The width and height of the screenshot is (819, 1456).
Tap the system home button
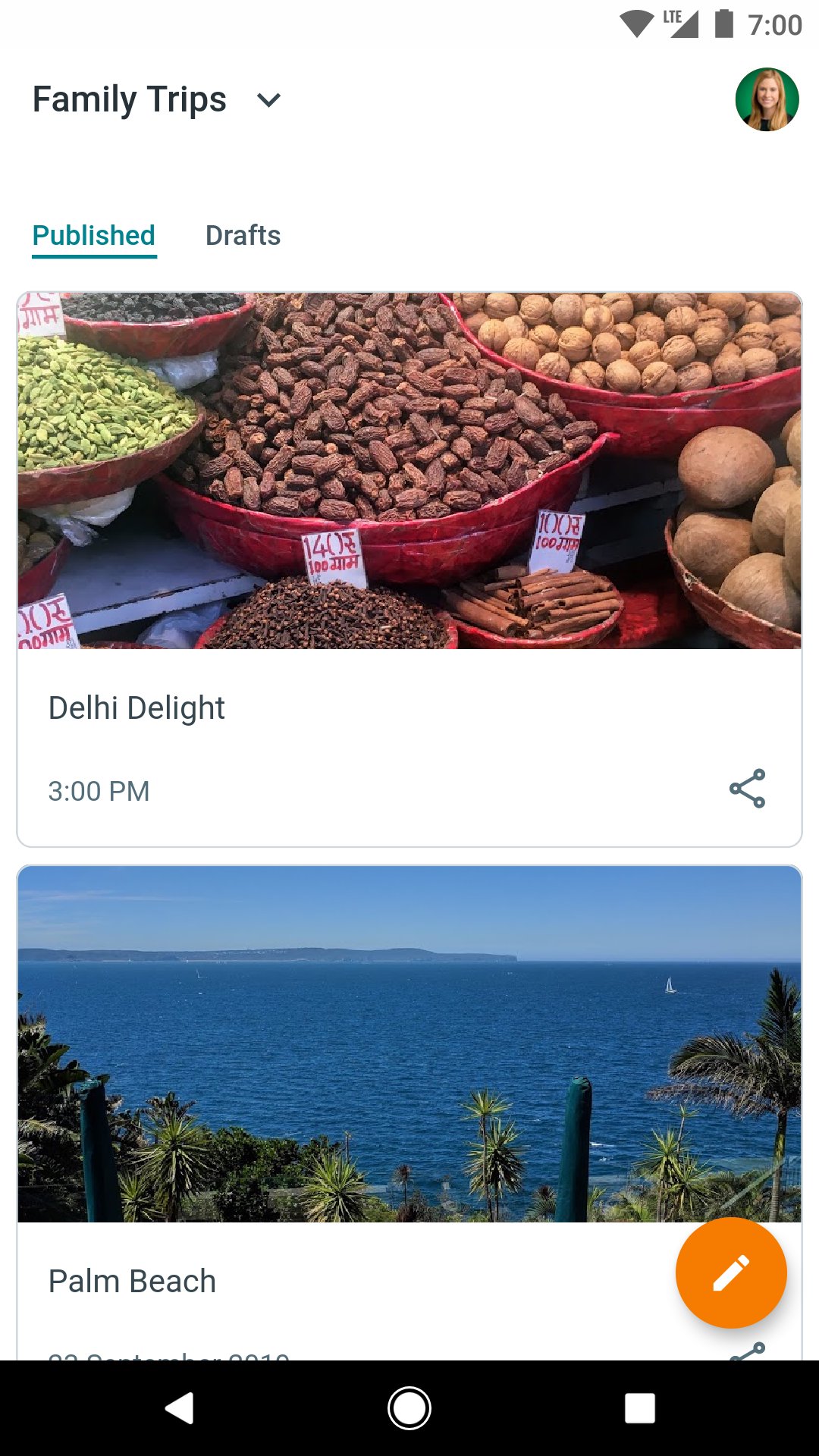(409, 1408)
